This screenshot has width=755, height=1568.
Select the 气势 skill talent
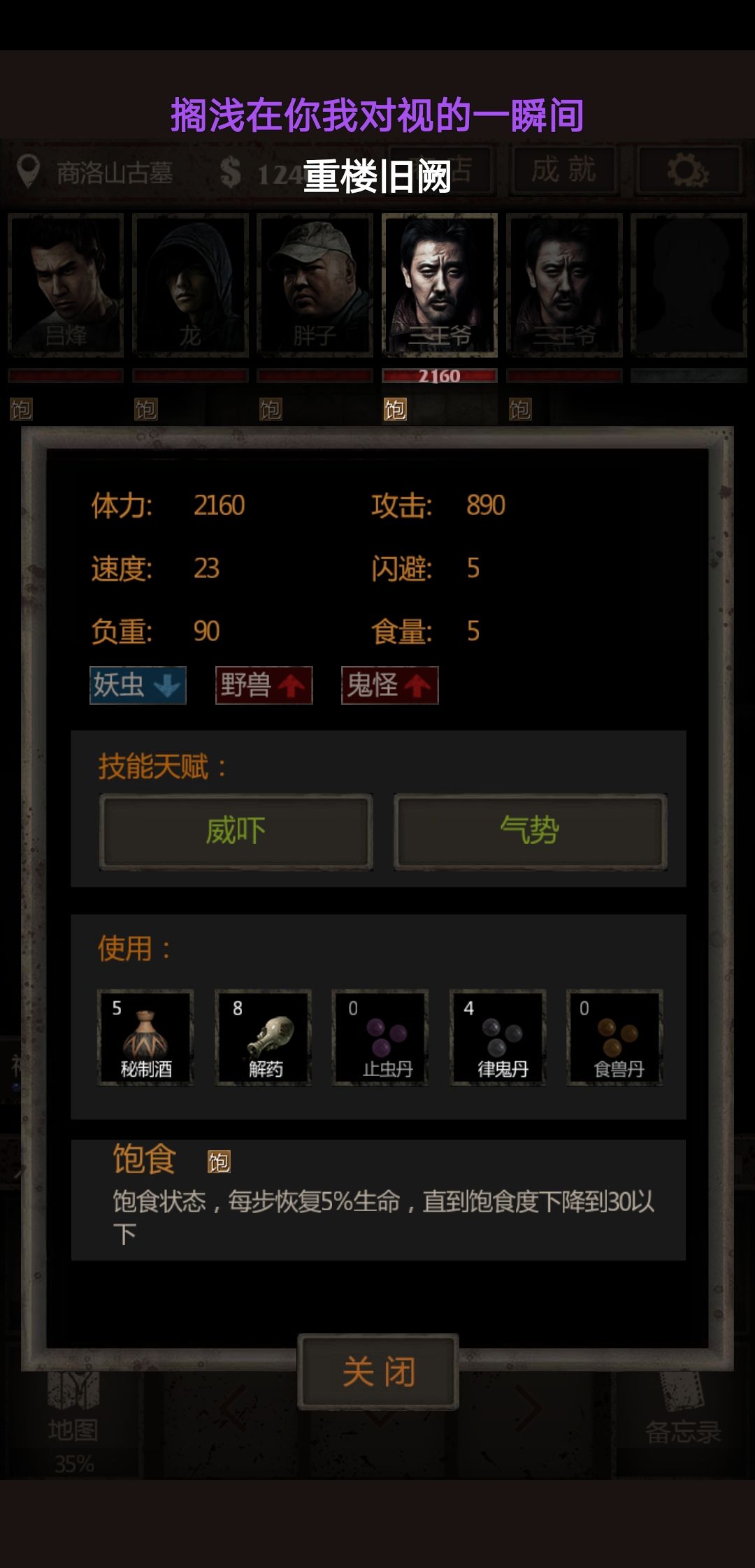pyautogui.click(x=530, y=832)
